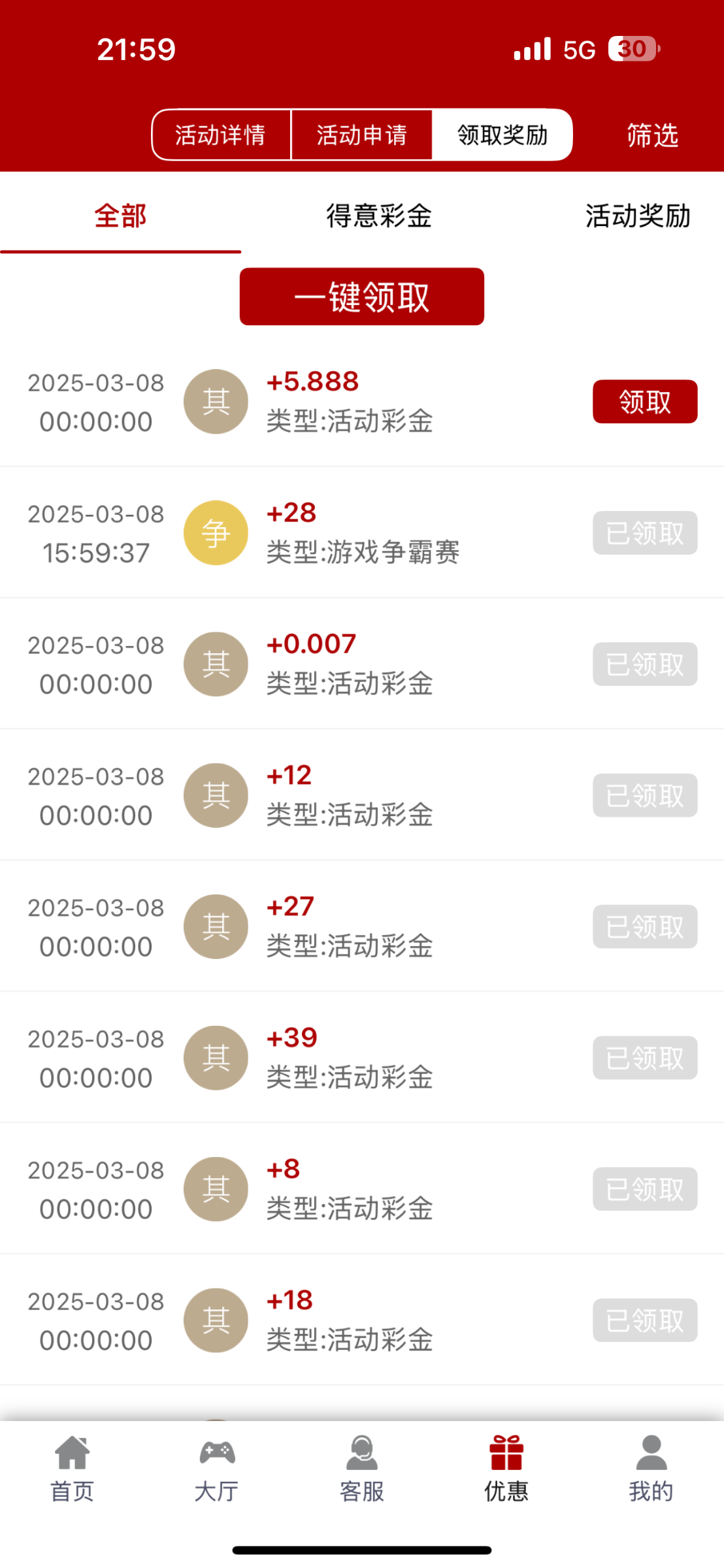Switch to the 活动详情 segment
The width and height of the screenshot is (724, 1568).
pyautogui.click(x=221, y=135)
